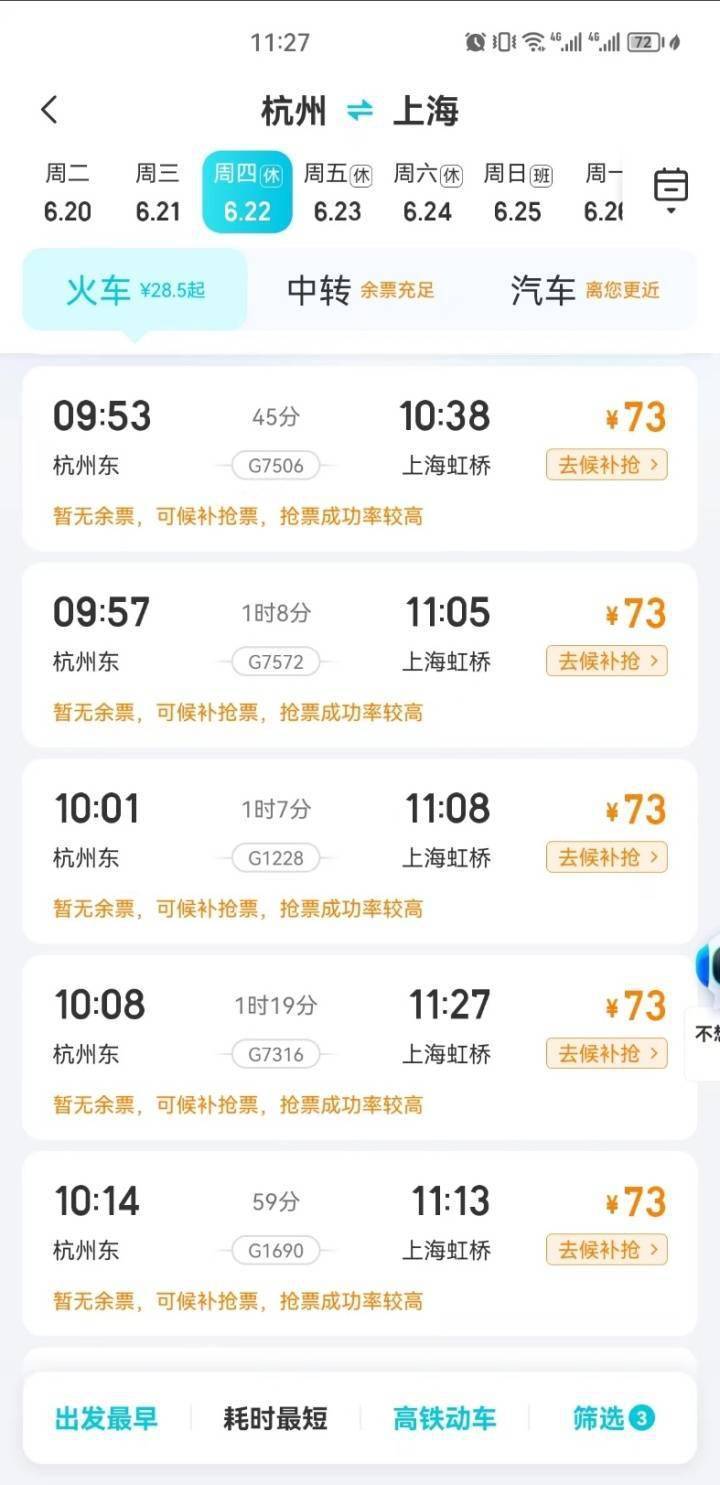Pick date 周日 6.25
The height and width of the screenshot is (1485, 720).
(517, 193)
